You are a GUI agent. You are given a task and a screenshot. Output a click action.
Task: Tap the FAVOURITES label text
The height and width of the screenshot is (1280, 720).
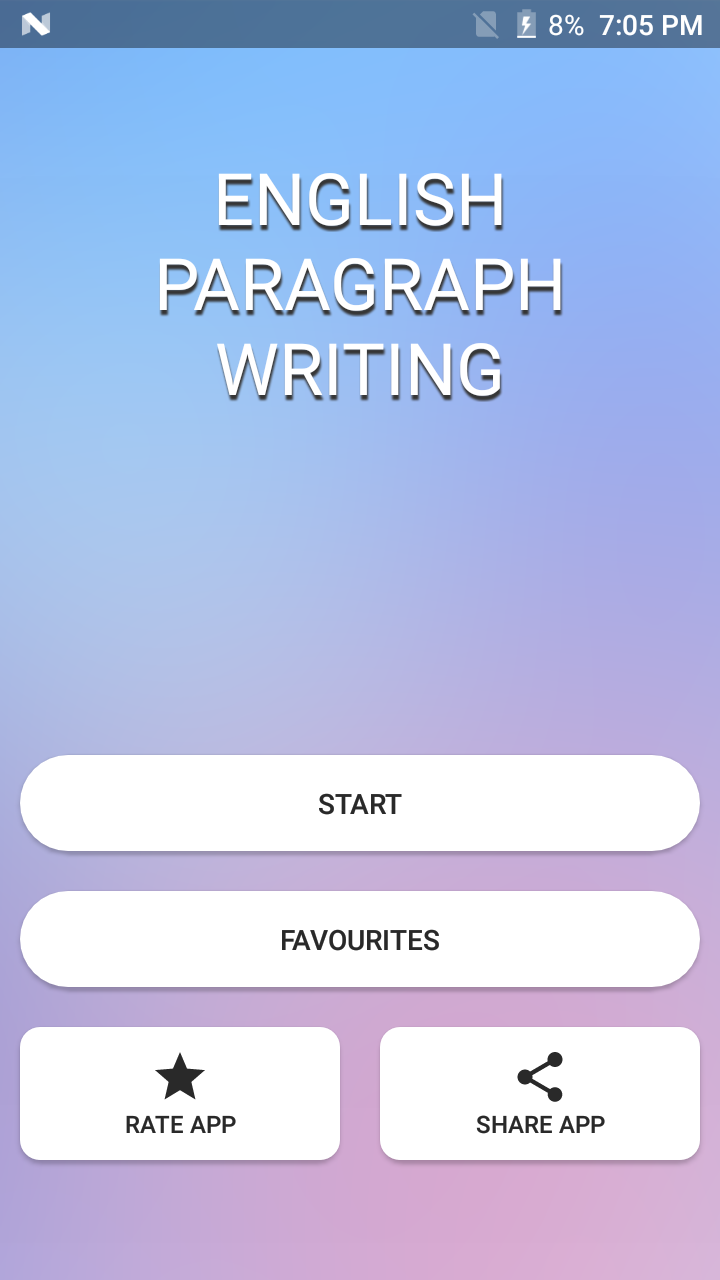click(x=360, y=939)
